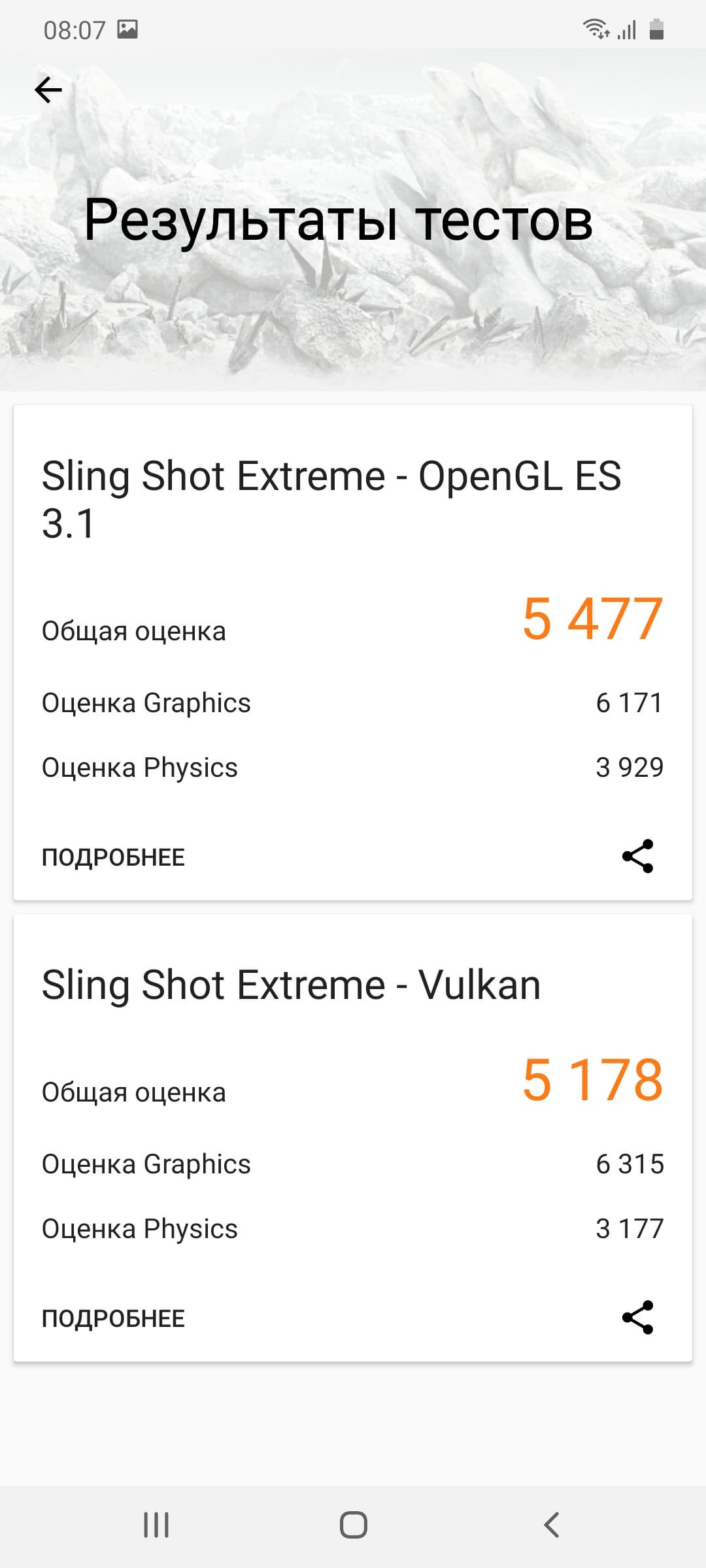
Task: Share the Sling Shot Extreme Vulkan result
Action: point(637,1317)
